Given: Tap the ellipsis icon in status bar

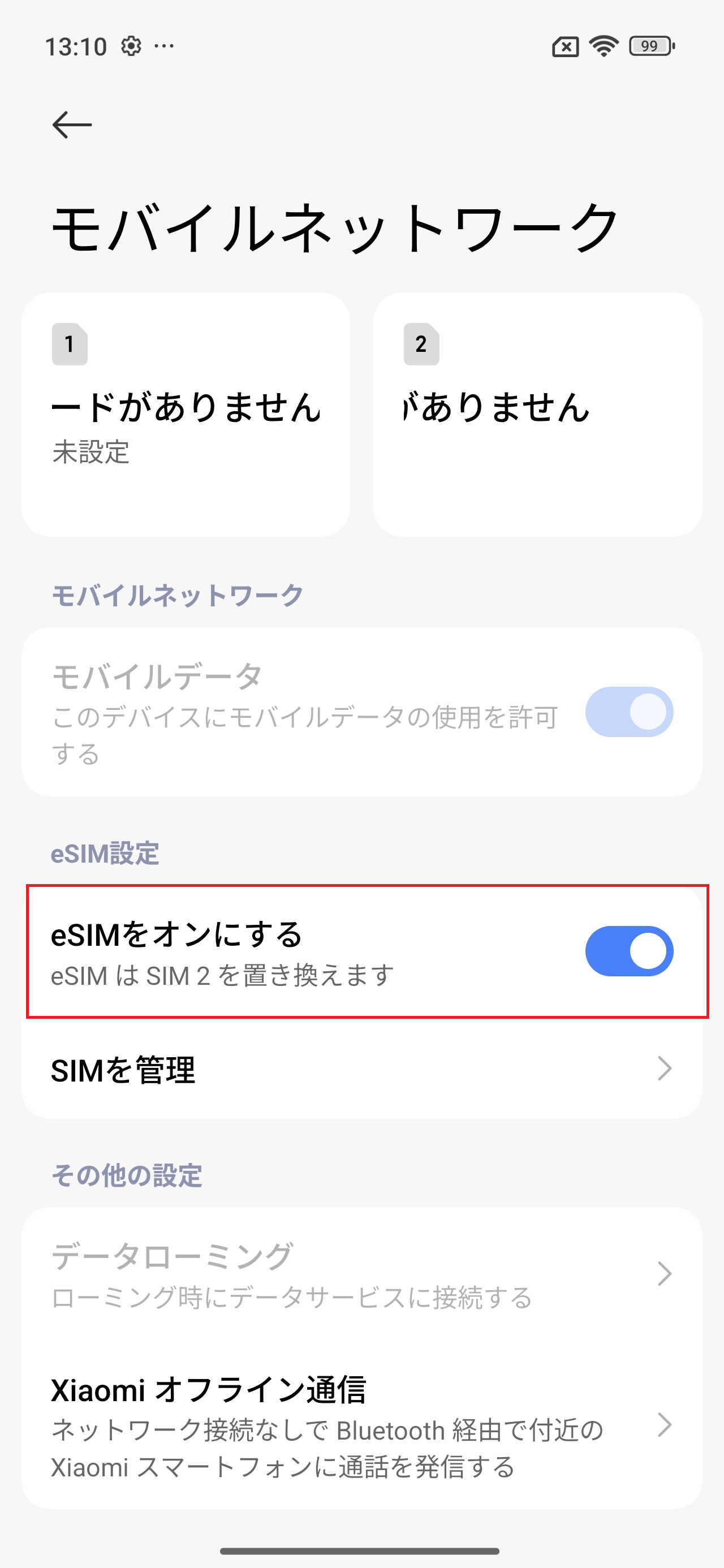Looking at the screenshot, I should point(165,46).
